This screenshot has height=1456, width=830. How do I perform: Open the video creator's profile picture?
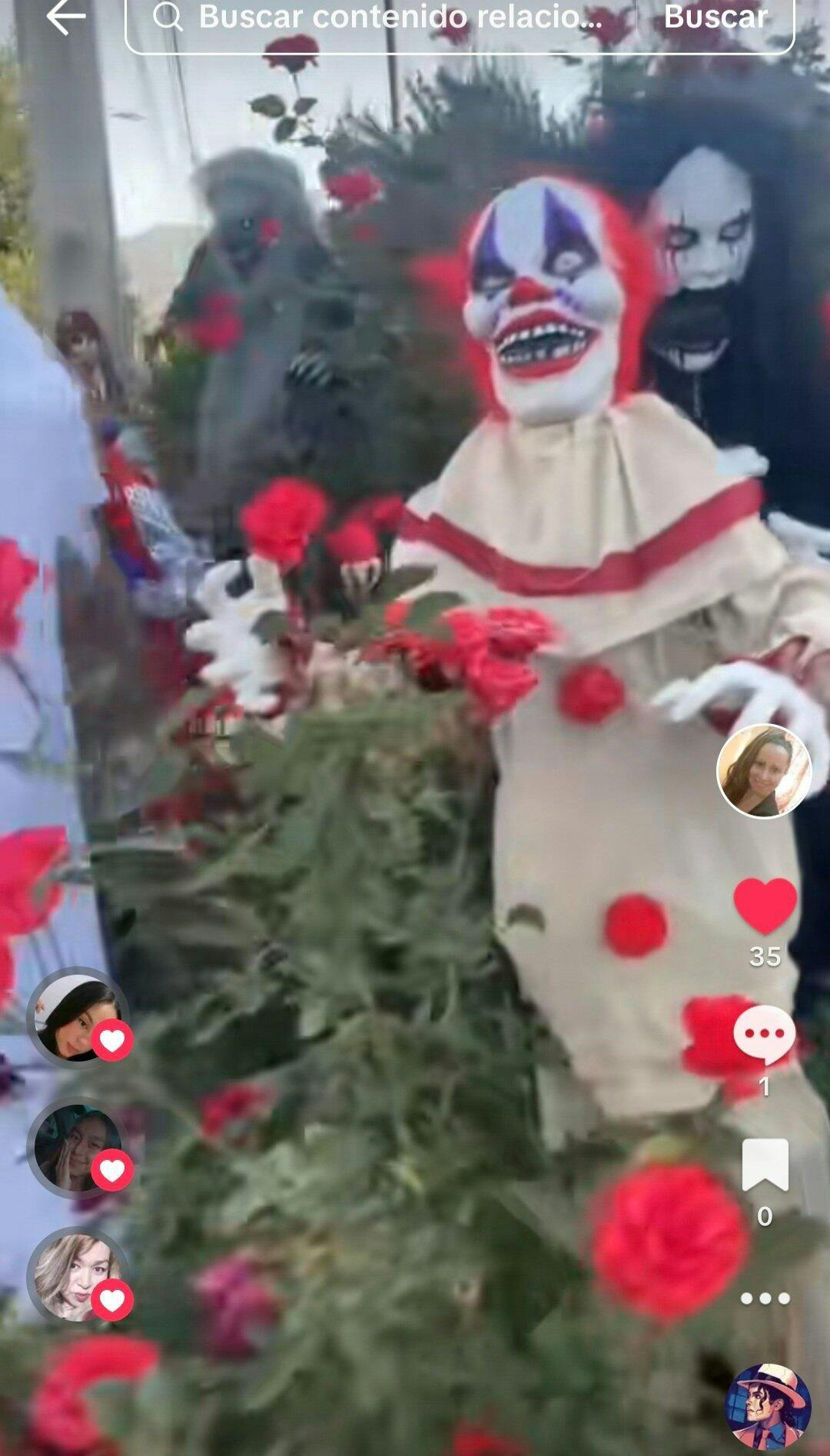click(x=764, y=770)
